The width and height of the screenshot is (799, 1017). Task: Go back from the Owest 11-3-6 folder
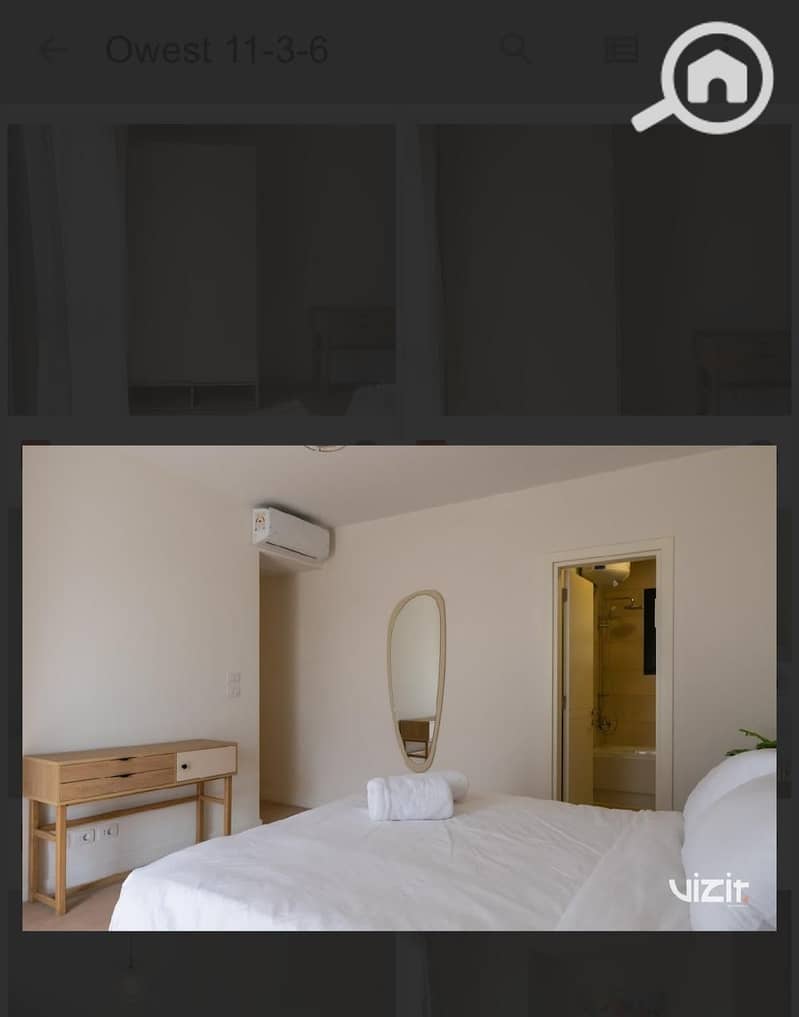(x=53, y=50)
